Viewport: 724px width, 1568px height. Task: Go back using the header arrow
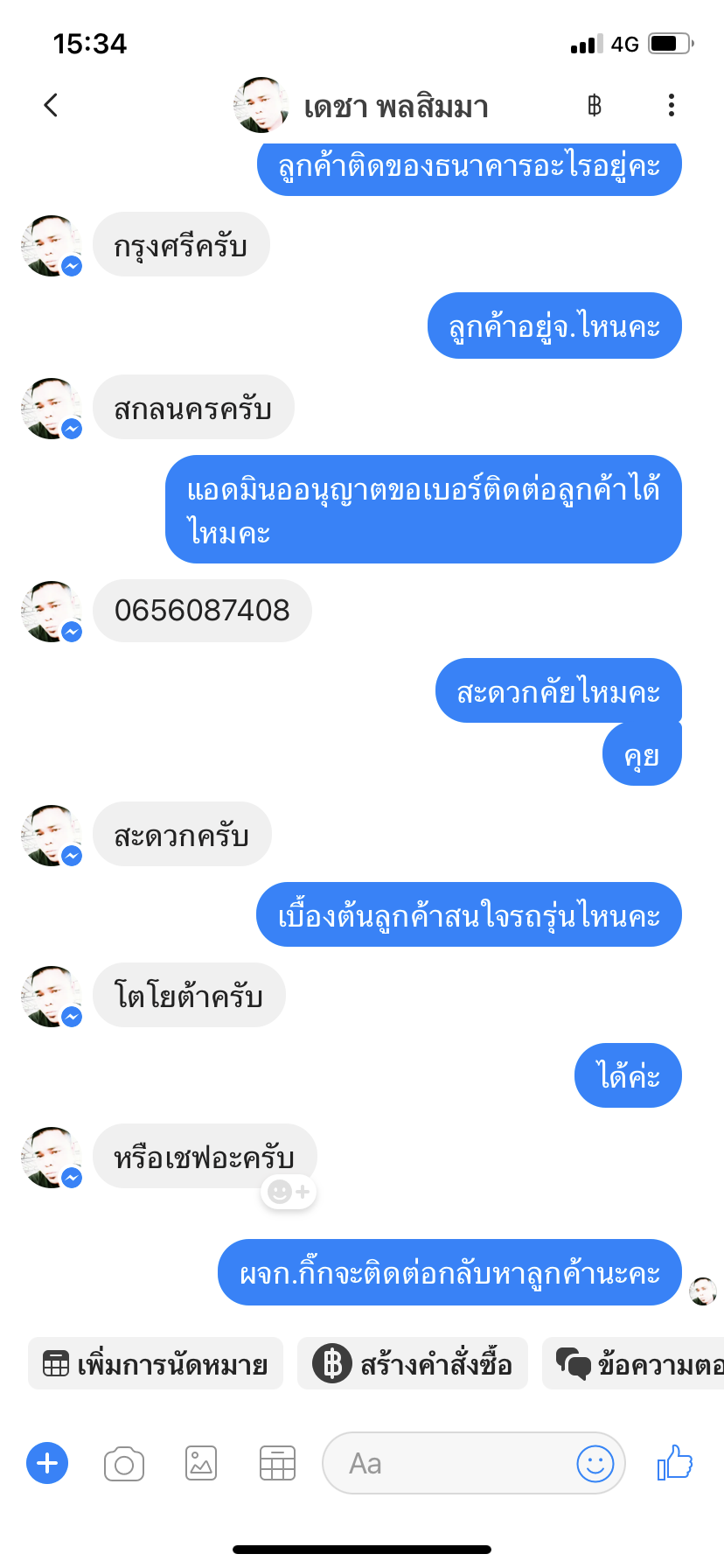51,105
